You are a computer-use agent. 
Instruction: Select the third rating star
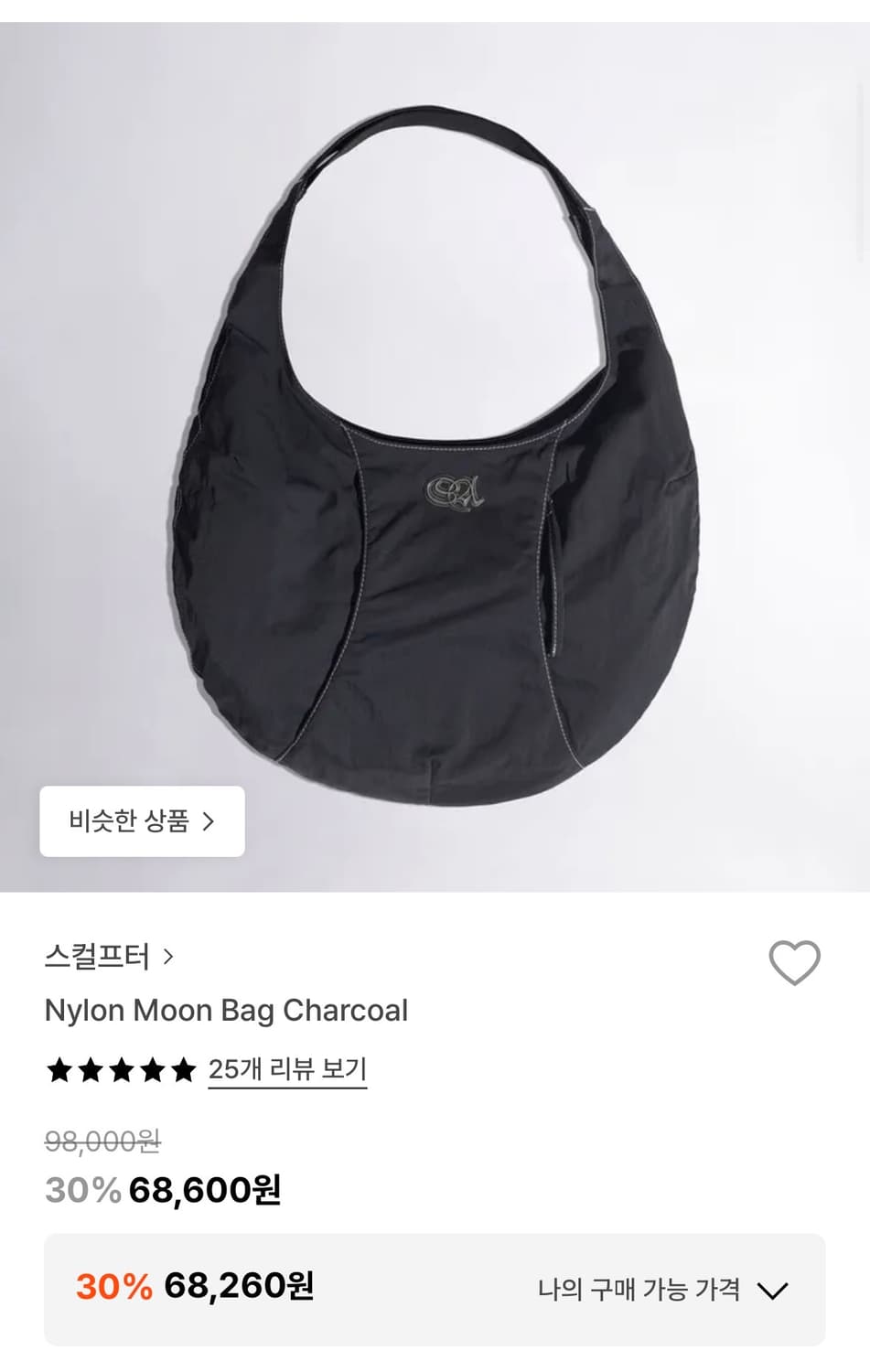point(123,1068)
